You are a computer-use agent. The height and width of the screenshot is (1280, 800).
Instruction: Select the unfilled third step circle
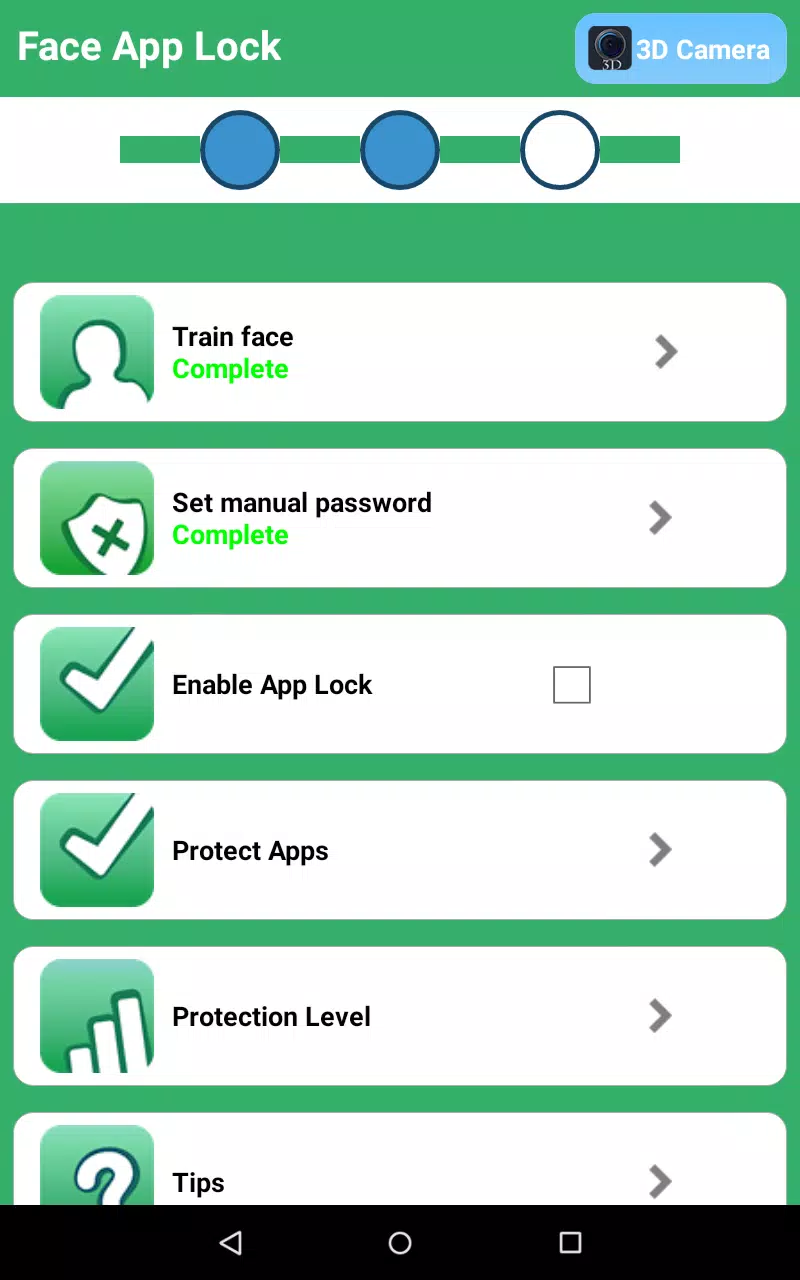click(560, 149)
